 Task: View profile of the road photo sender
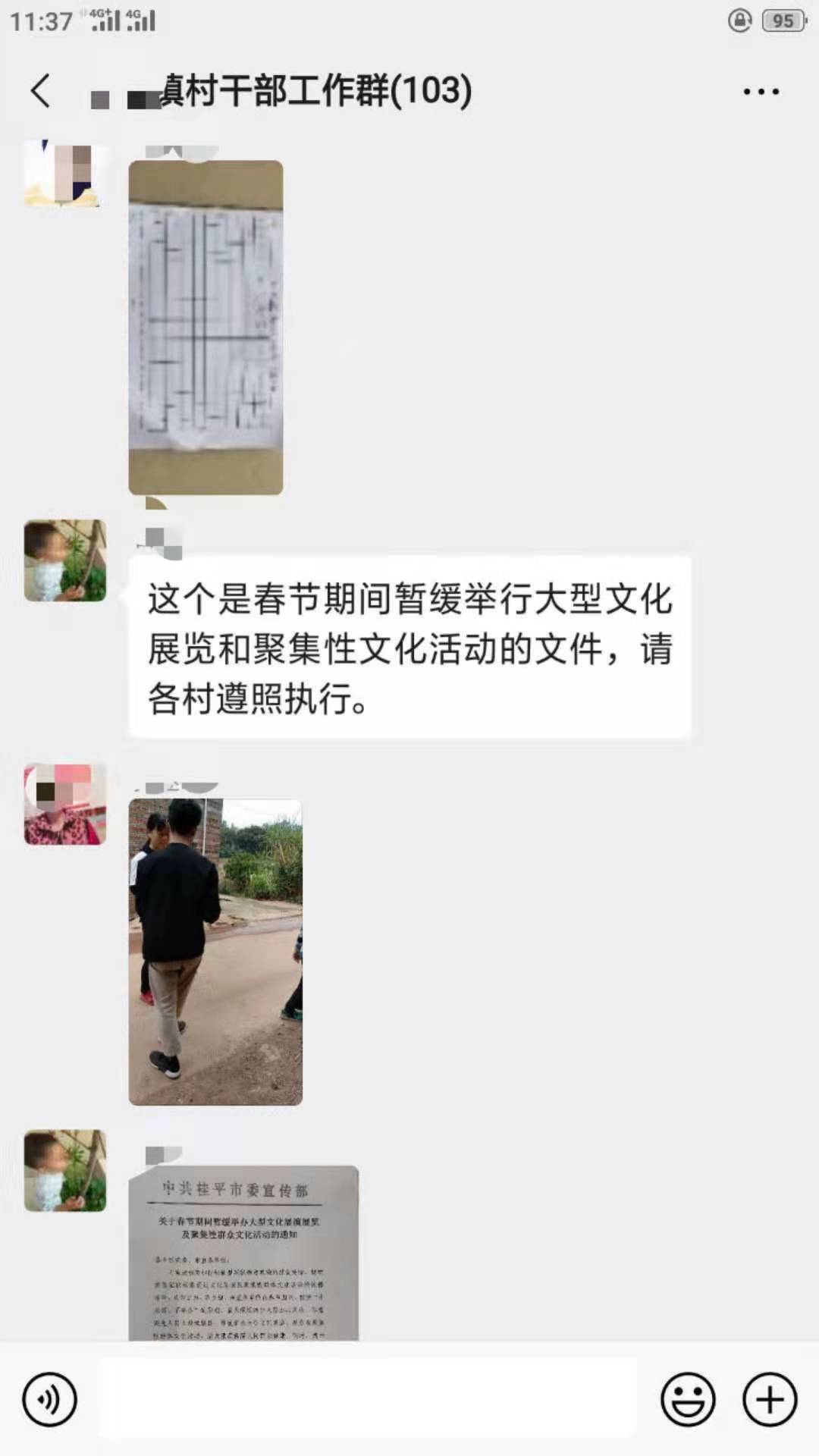pos(65,804)
